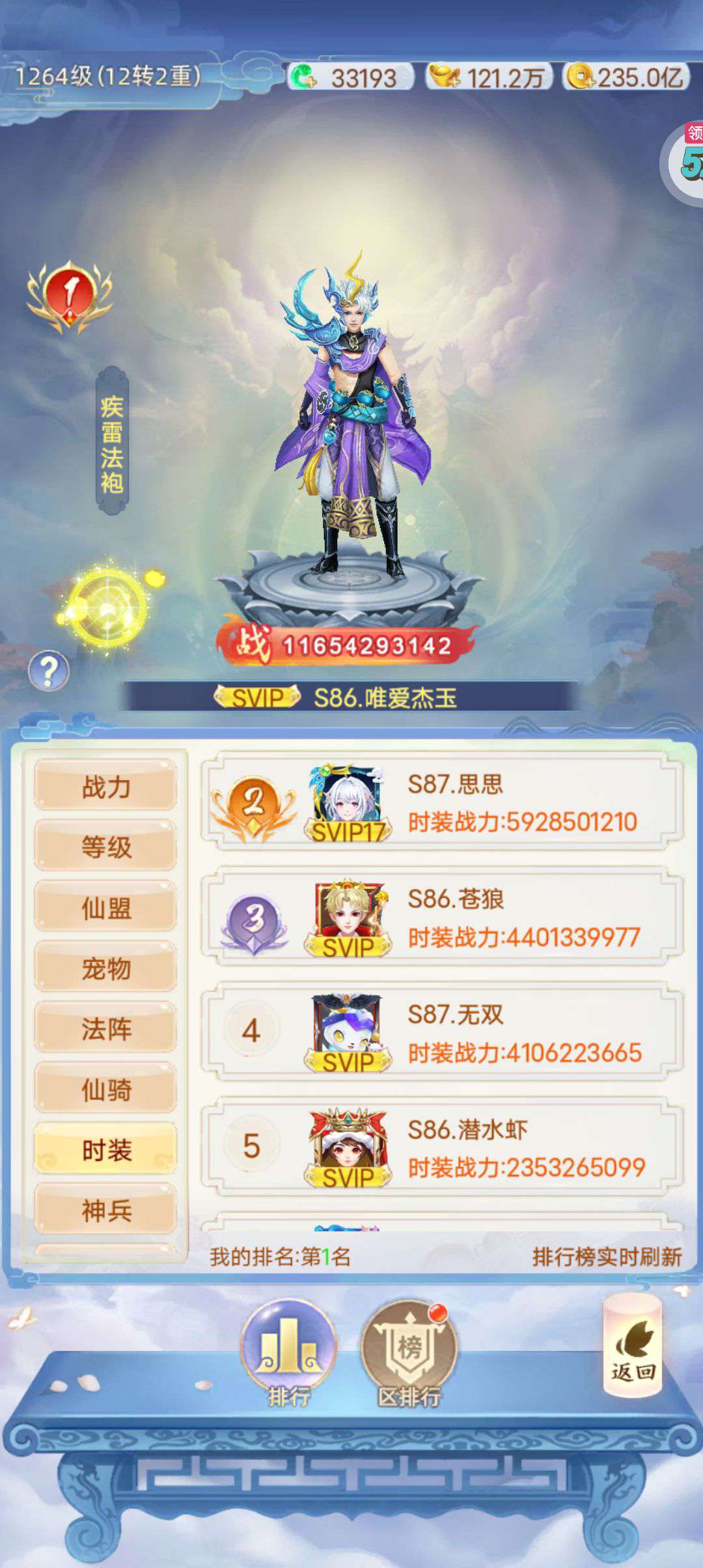Open the question mark help icon

click(49, 671)
